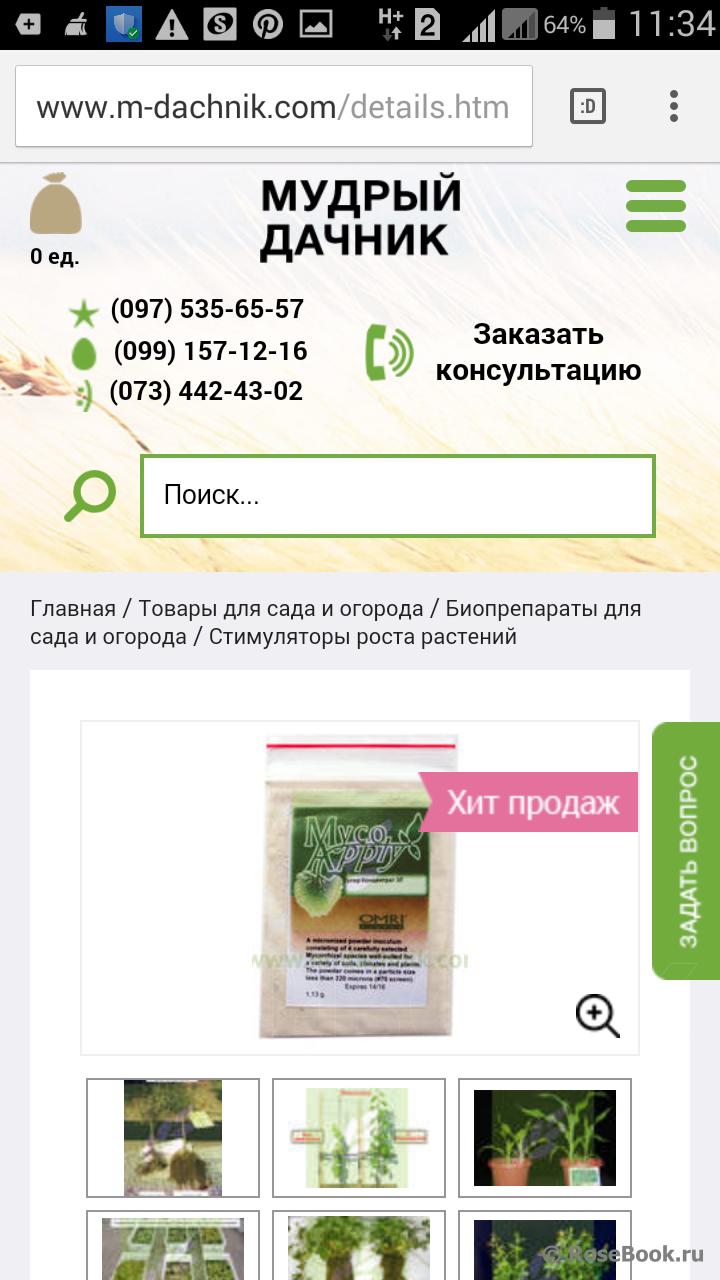
Task: Select the second gallery thumbnail with vine
Action: (x=358, y=1138)
